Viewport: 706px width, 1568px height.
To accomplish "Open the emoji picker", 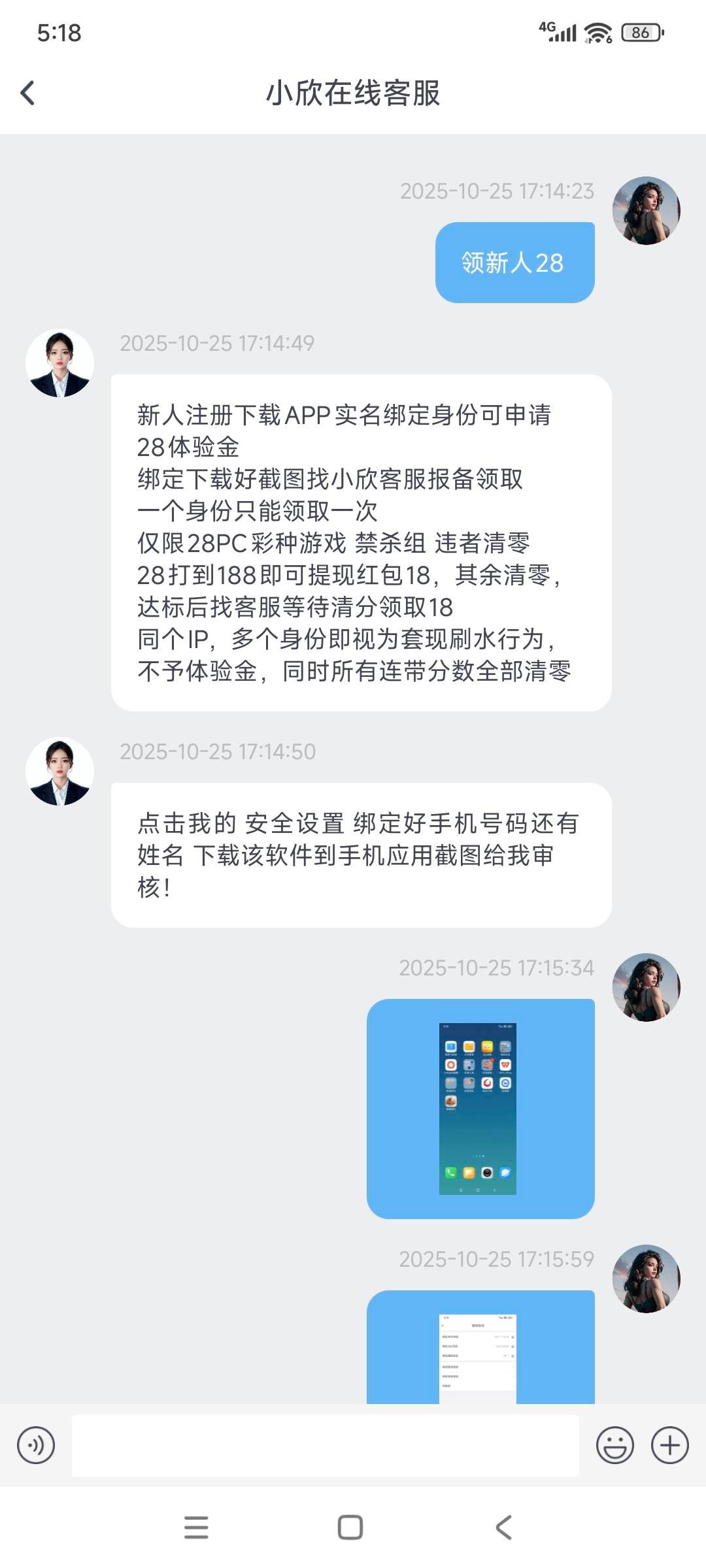I will point(614,1445).
